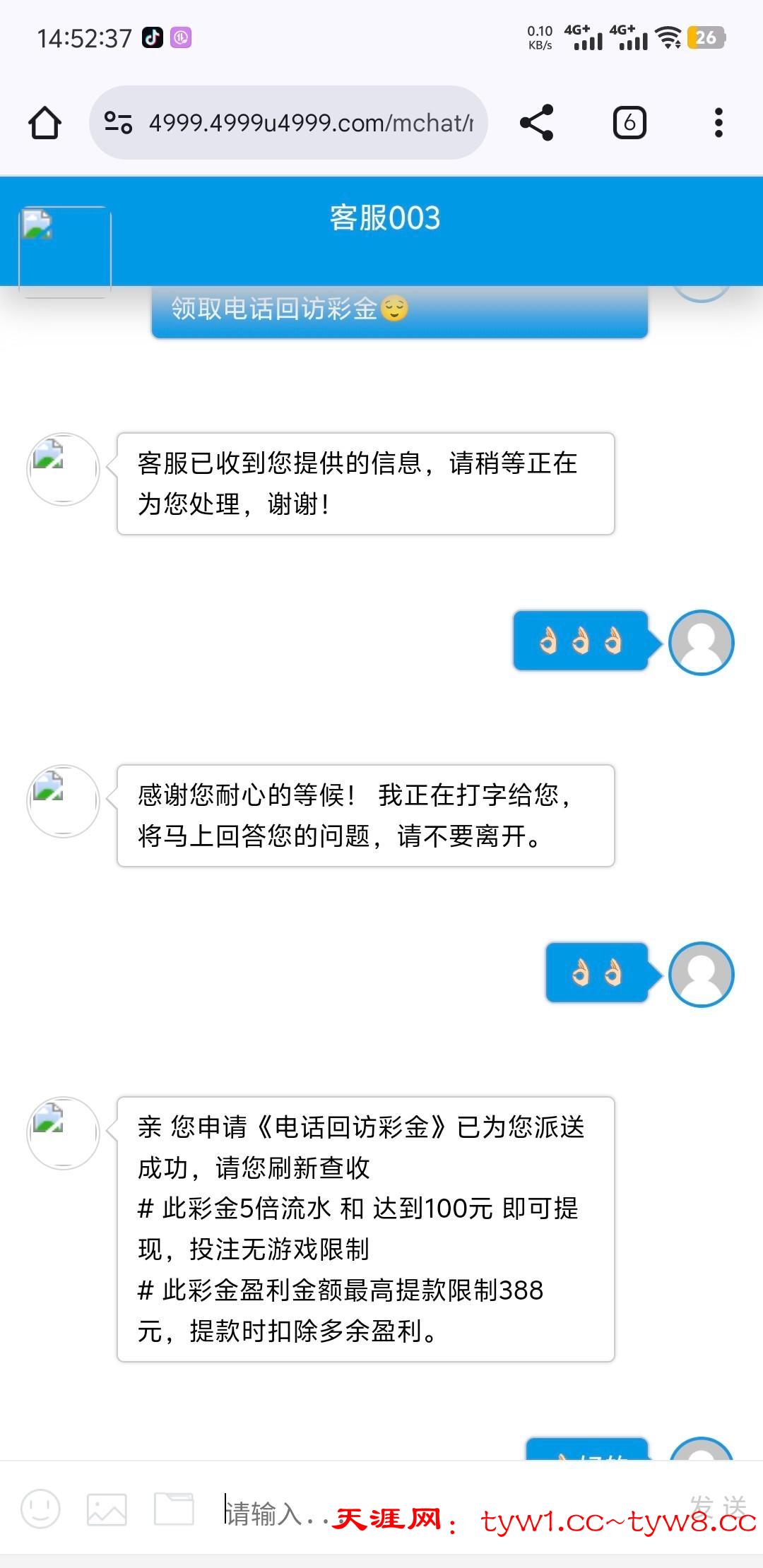View site info icon in address bar
763x1568 pixels.
pos(118,123)
